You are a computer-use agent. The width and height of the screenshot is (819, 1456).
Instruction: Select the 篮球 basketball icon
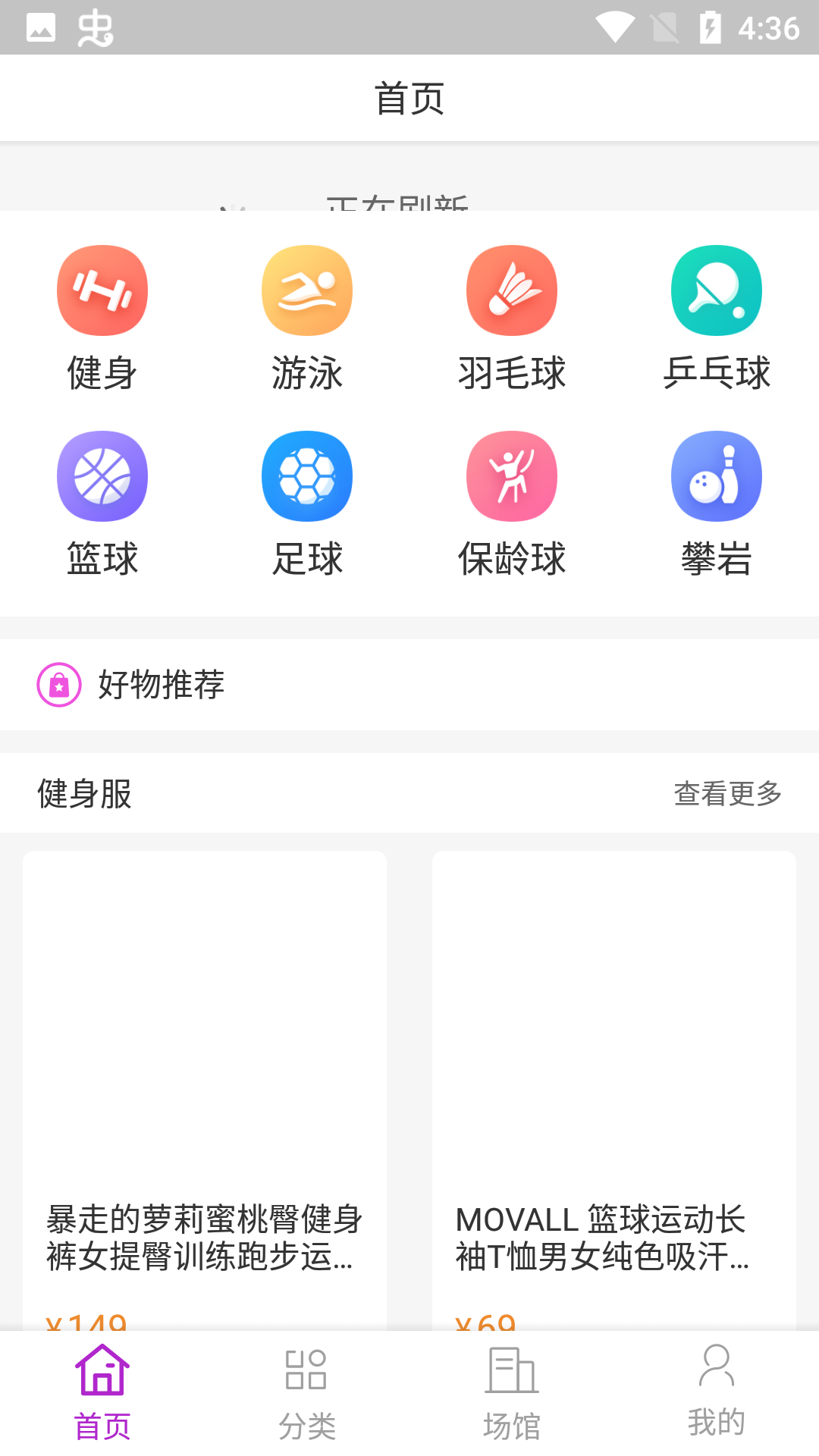pyautogui.click(x=102, y=476)
